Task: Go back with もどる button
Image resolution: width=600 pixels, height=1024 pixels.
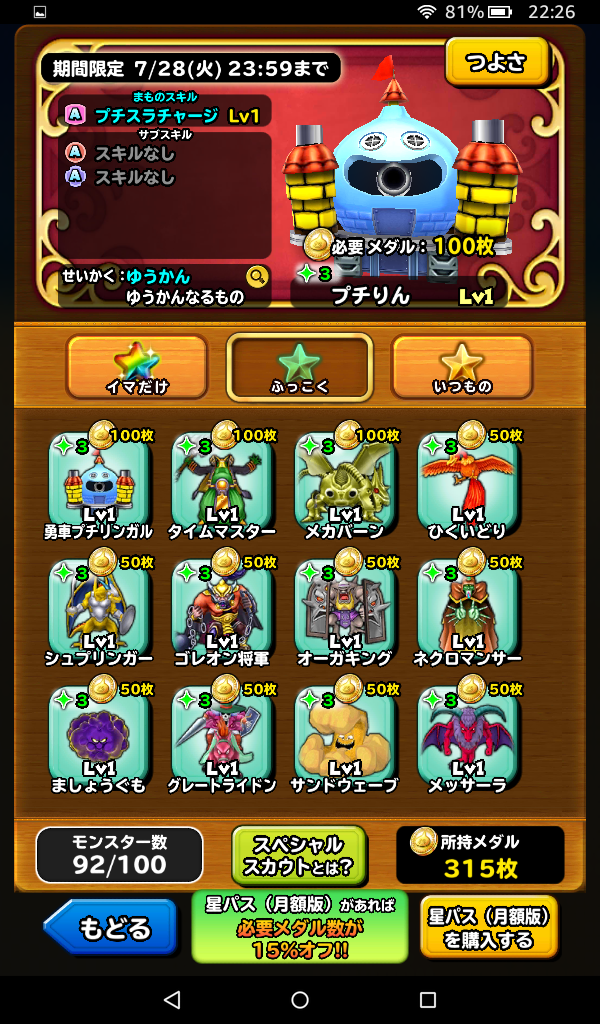Action: (111, 928)
